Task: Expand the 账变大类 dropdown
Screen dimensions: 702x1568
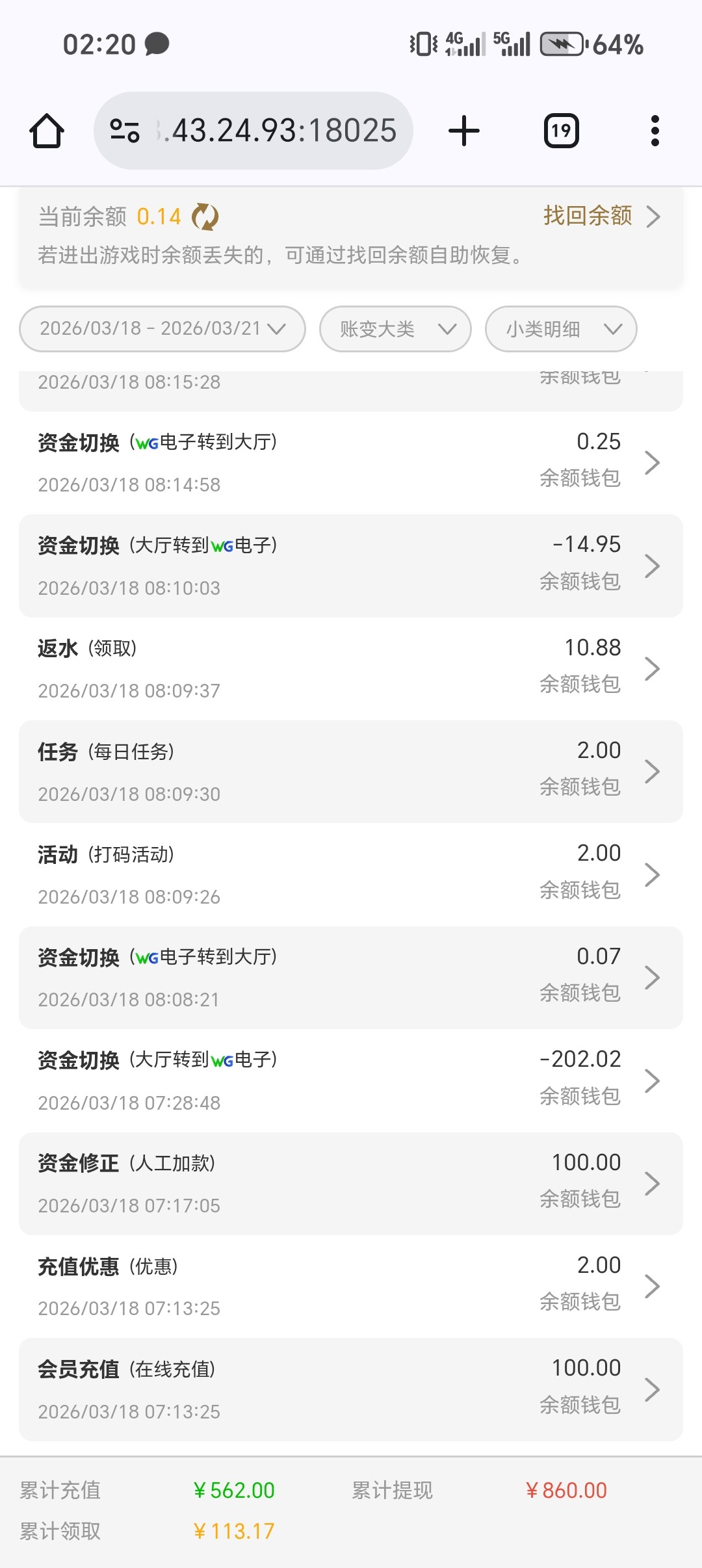Action: coord(395,329)
